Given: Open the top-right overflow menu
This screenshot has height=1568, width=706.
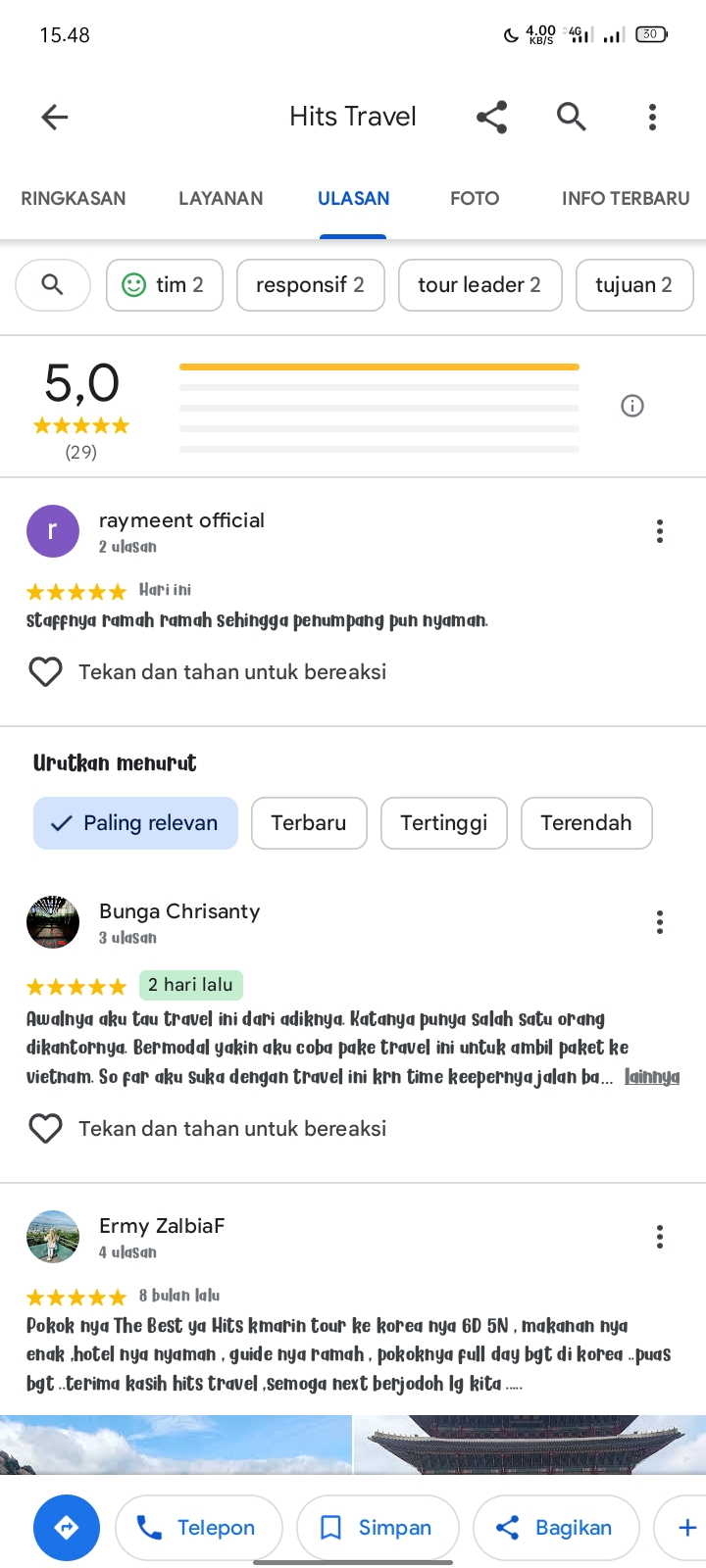Looking at the screenshot, I should (652, 118).
